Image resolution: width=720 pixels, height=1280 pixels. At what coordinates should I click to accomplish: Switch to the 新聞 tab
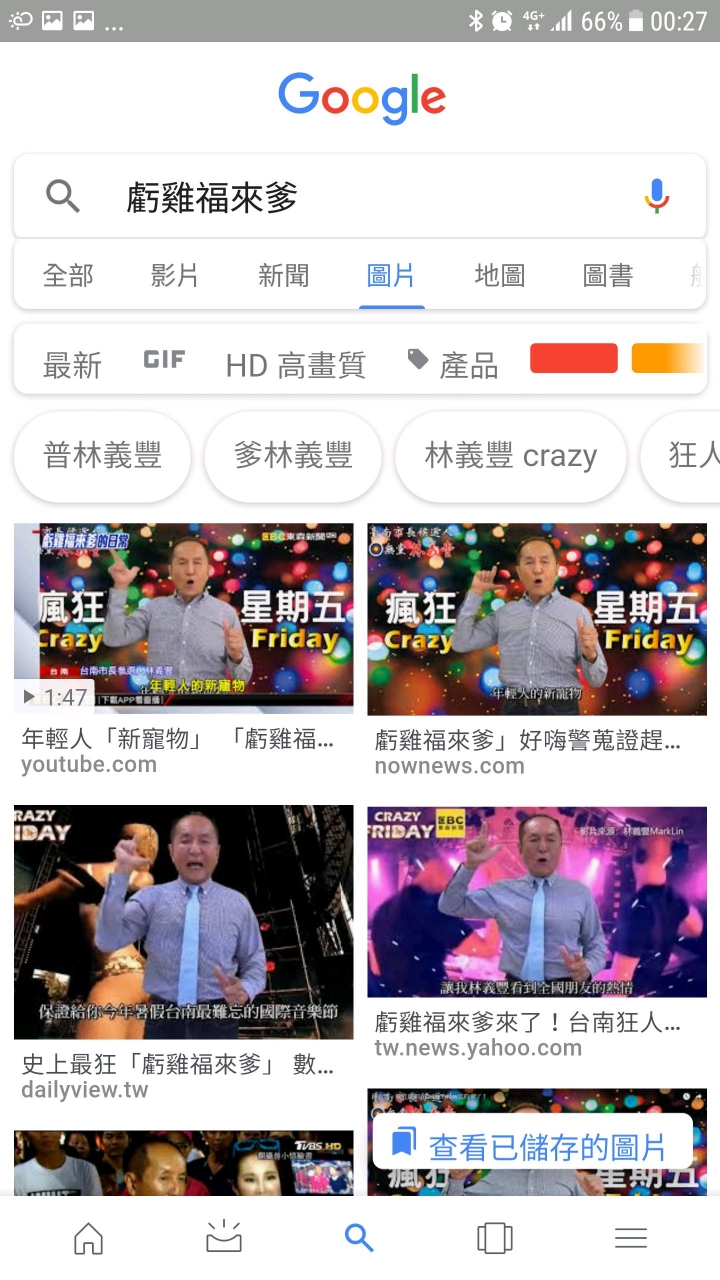click(283, 276)
